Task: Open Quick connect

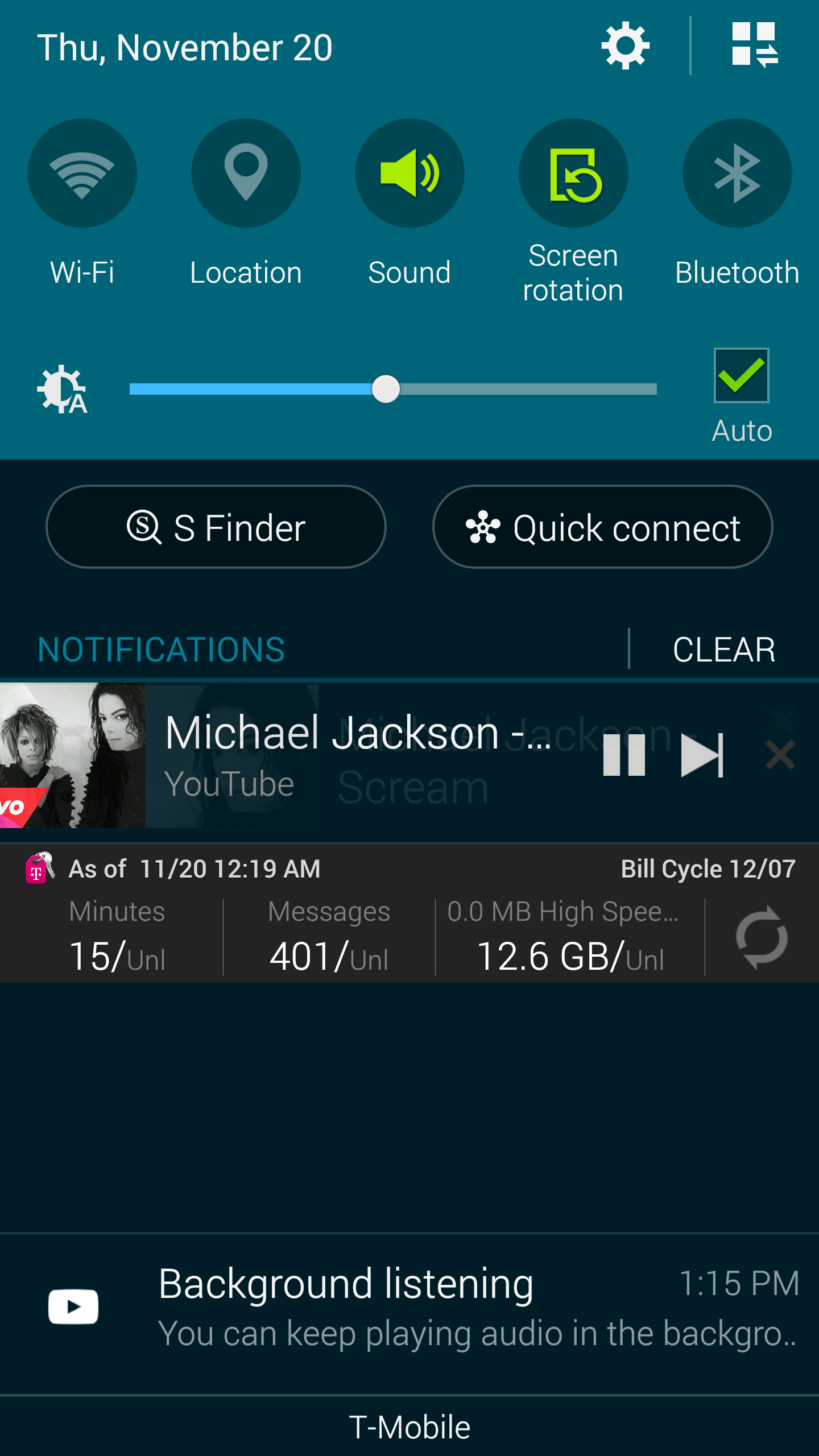Action: pyautogui.click(x=603, y=527)
